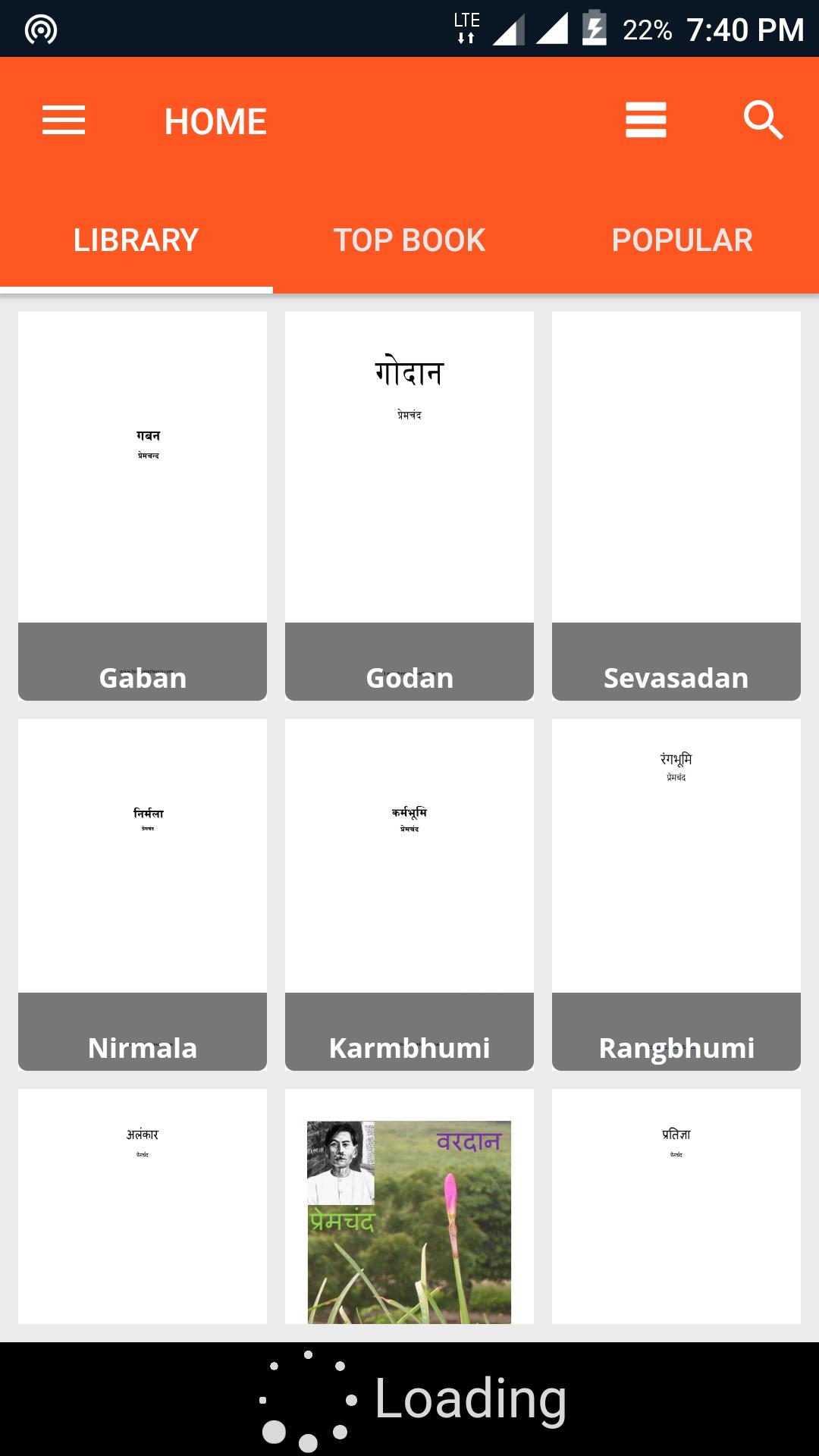Open the POPULAR tab
This screenshot has height=1456, width=819.
[x=681, y=239]
